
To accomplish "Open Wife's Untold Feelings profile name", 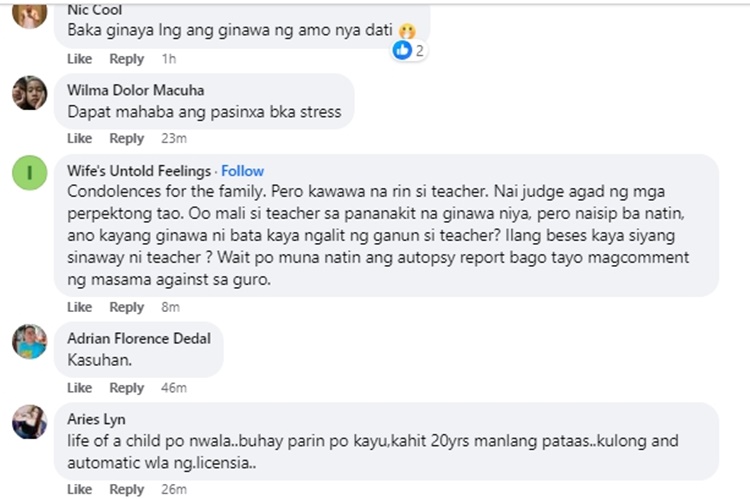I will click(x=138, y=171).
